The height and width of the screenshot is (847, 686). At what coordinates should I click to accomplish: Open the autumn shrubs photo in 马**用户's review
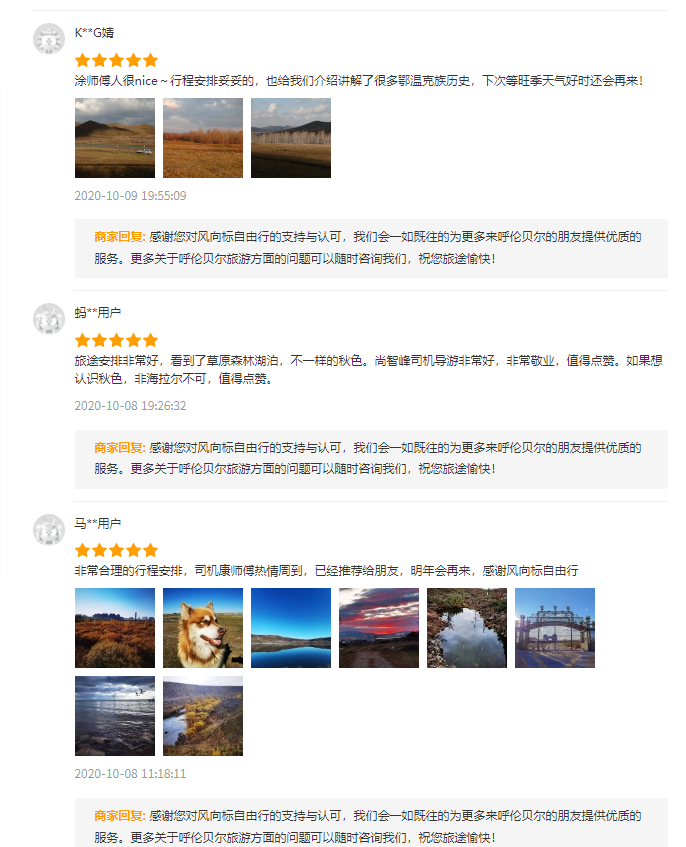pyautogui.click(x=115, y=628)
